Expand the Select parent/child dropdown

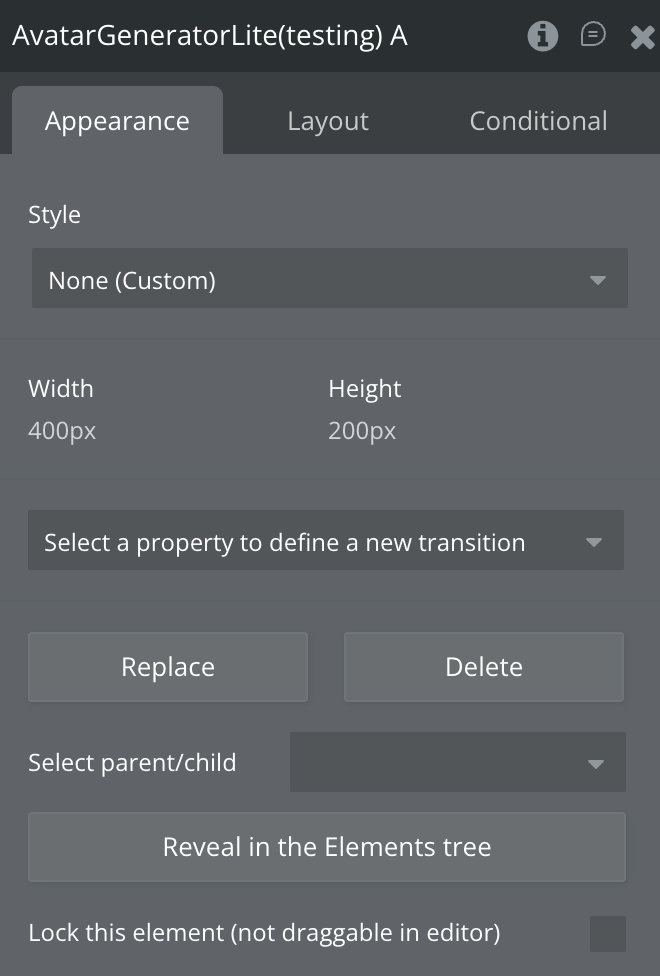pos(457,762)
